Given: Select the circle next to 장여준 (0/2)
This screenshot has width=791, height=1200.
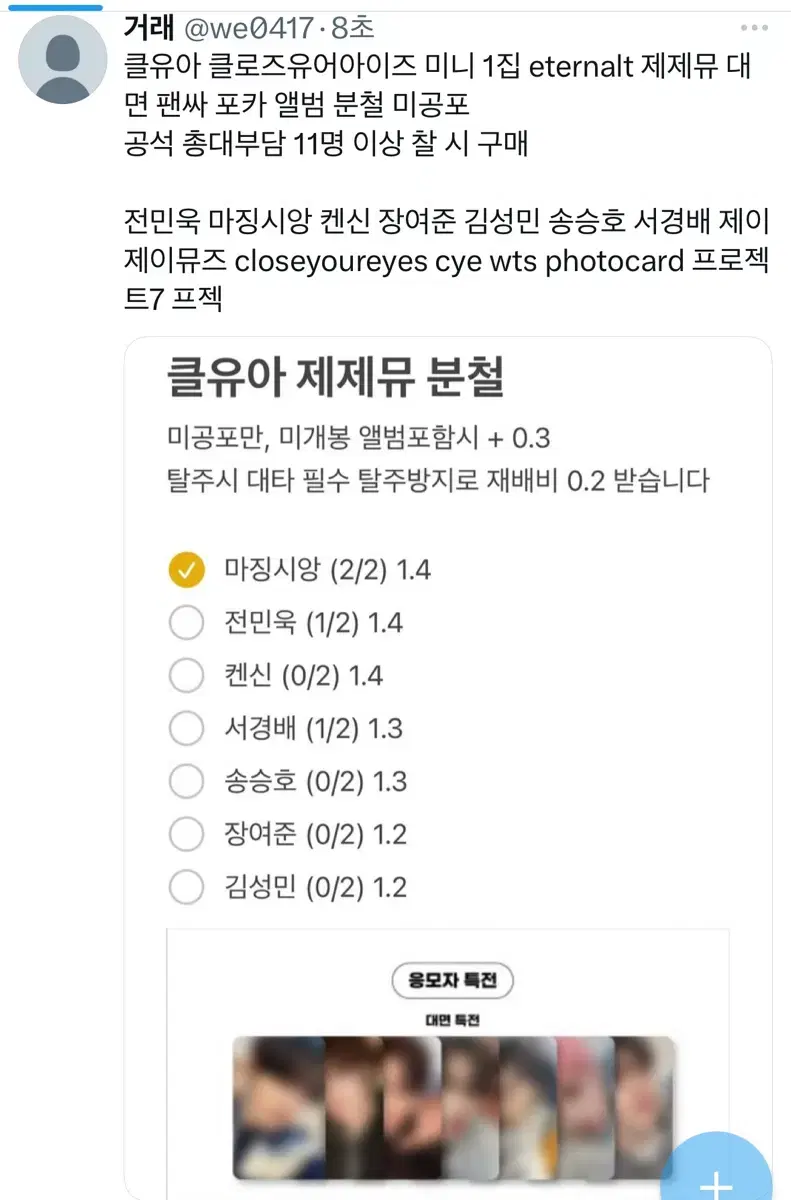Looking at the screenshot, I should pos(186,834).
